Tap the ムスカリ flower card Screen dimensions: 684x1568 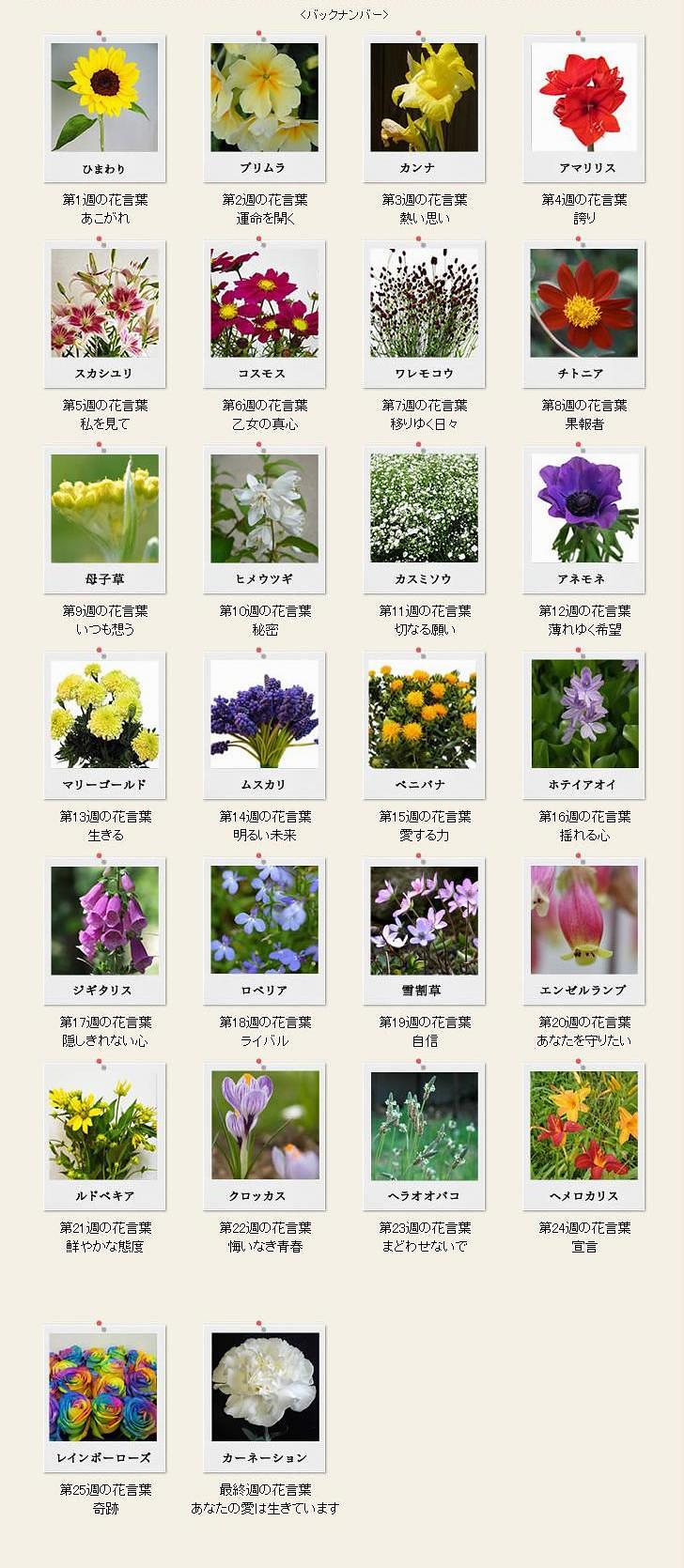click(x=264, y=725)
